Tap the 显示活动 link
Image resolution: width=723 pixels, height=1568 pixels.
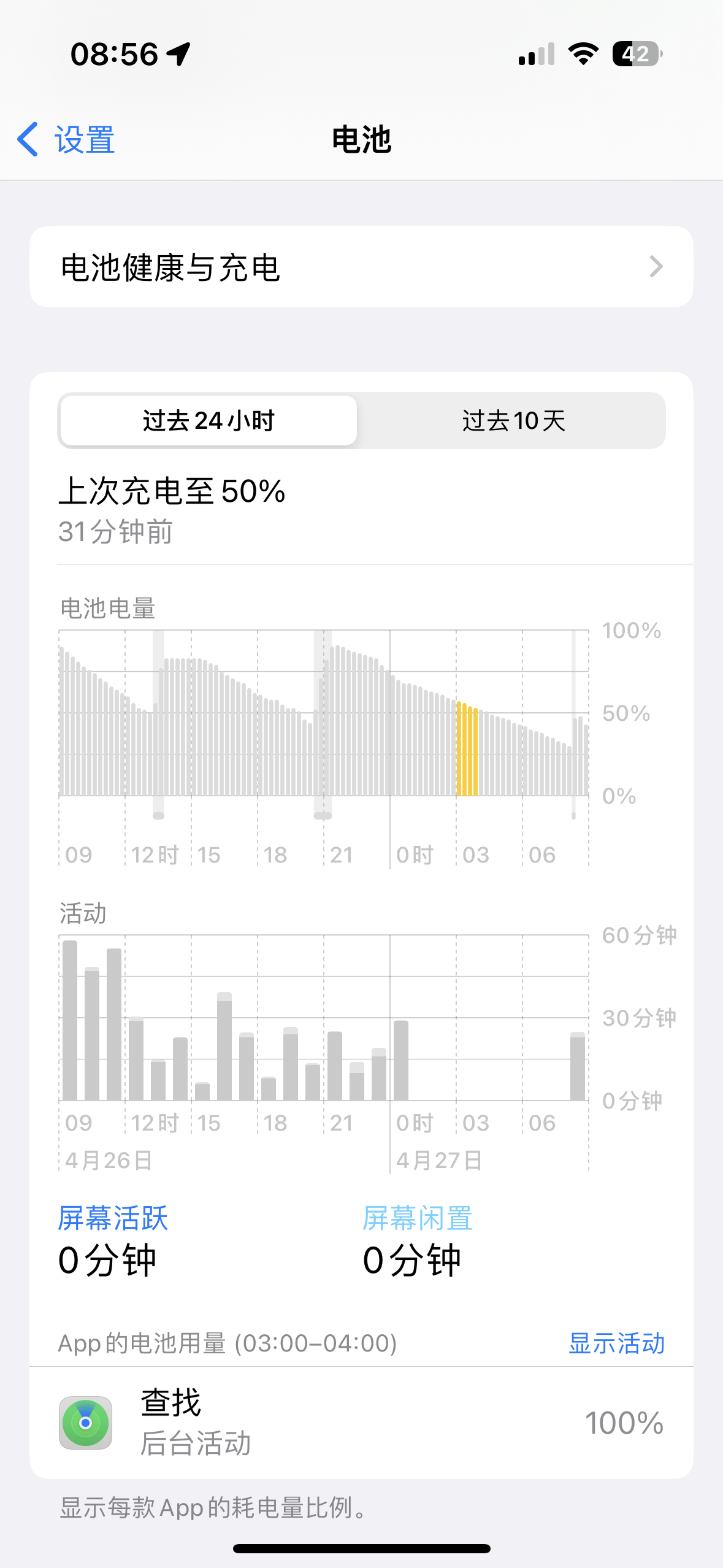click(616, 1343)
